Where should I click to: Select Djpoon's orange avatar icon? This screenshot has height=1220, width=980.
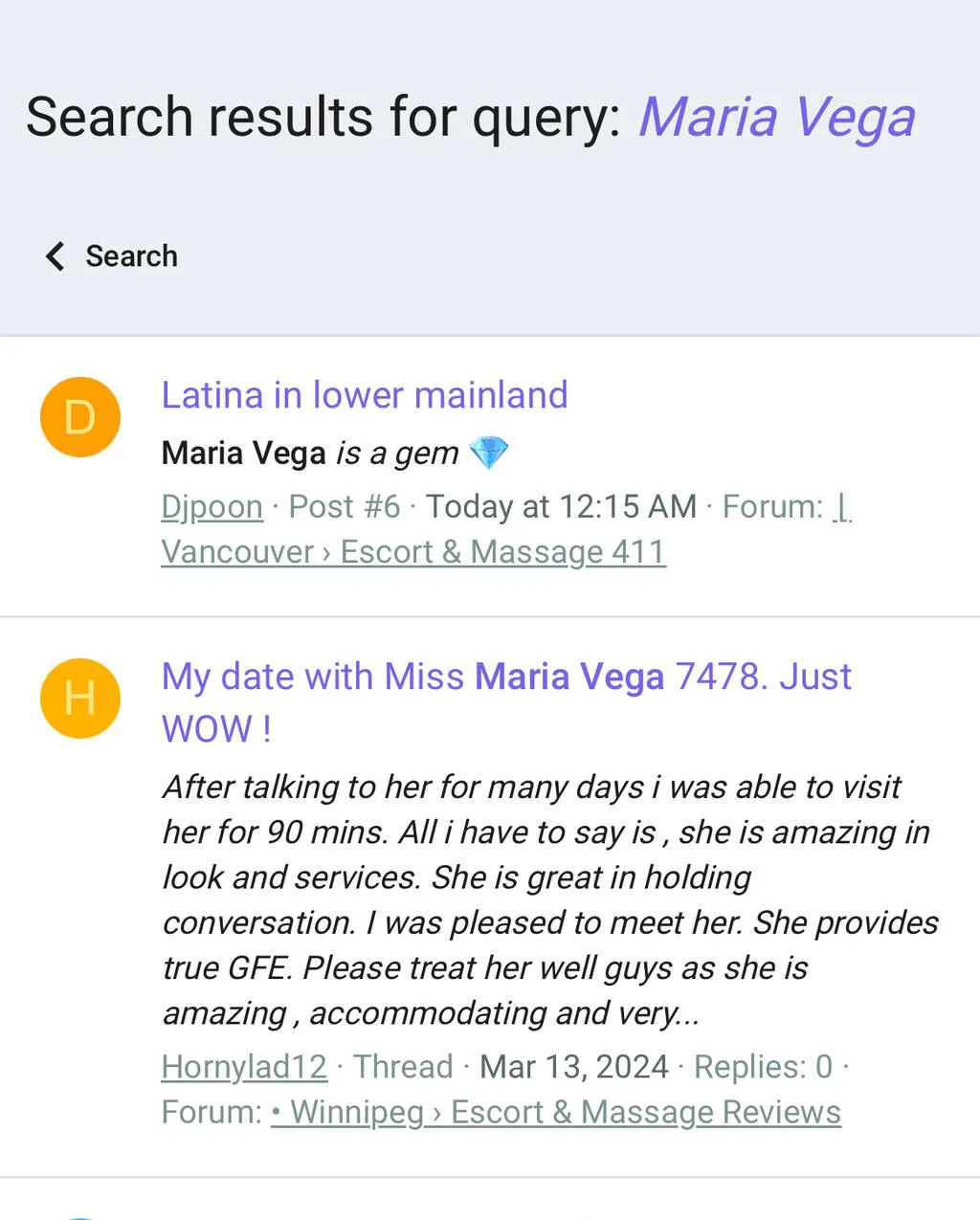79,416
